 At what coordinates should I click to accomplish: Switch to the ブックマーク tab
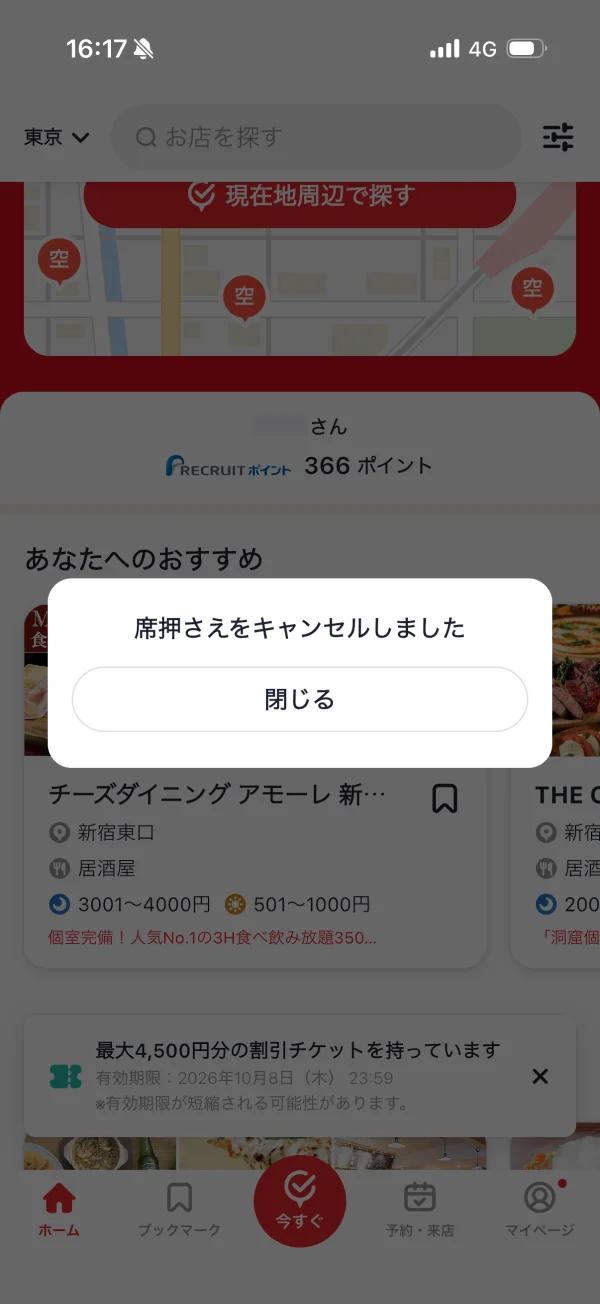pos(179,1210)
